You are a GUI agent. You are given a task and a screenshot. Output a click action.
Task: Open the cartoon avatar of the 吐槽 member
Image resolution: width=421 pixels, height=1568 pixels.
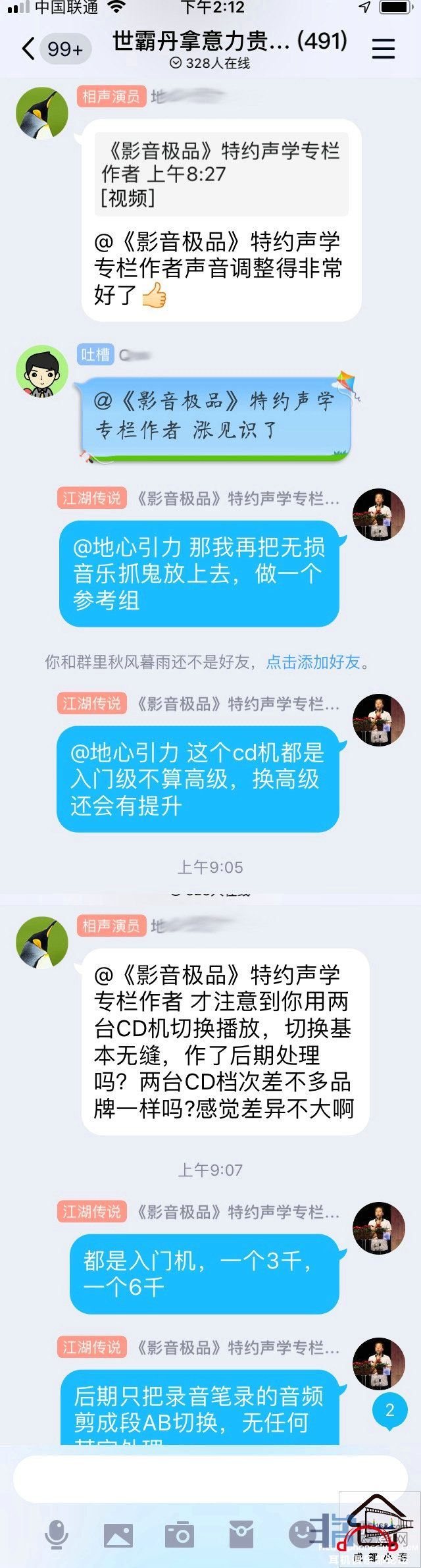coord(42,371)
